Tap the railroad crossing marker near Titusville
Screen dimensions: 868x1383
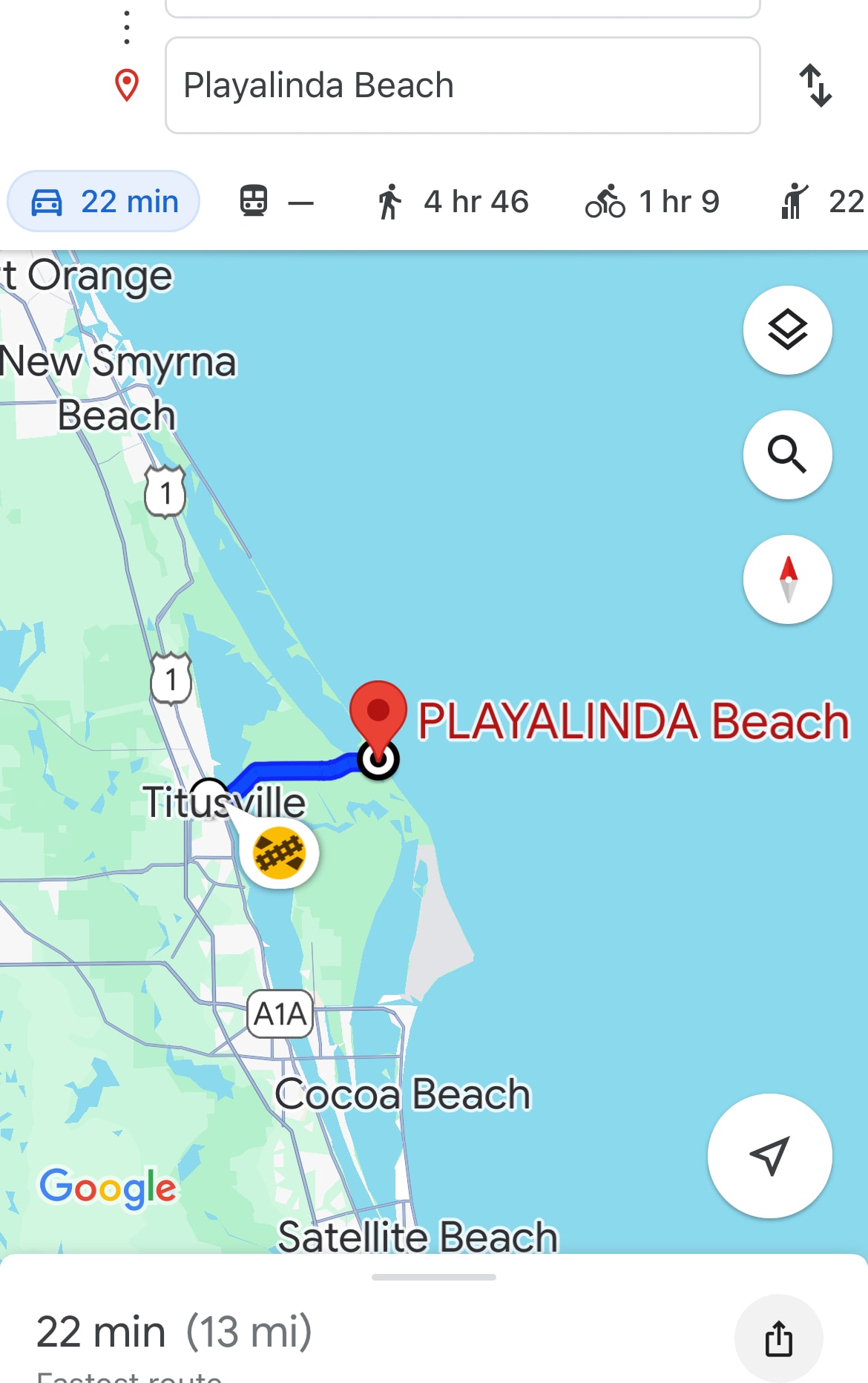(279, 853)
